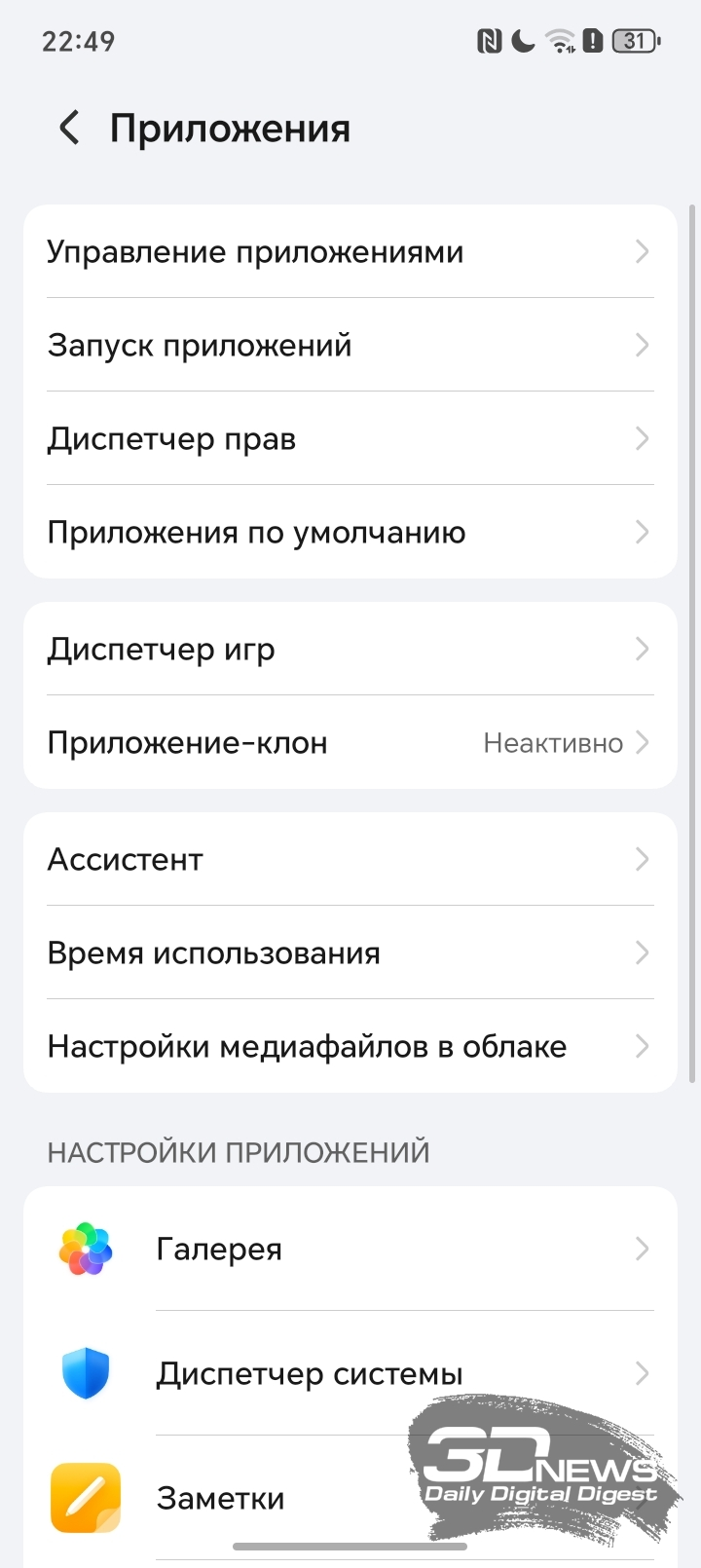Open Время использования
The width and height of the screenshot is (701, 1568).
coord(350,953)
